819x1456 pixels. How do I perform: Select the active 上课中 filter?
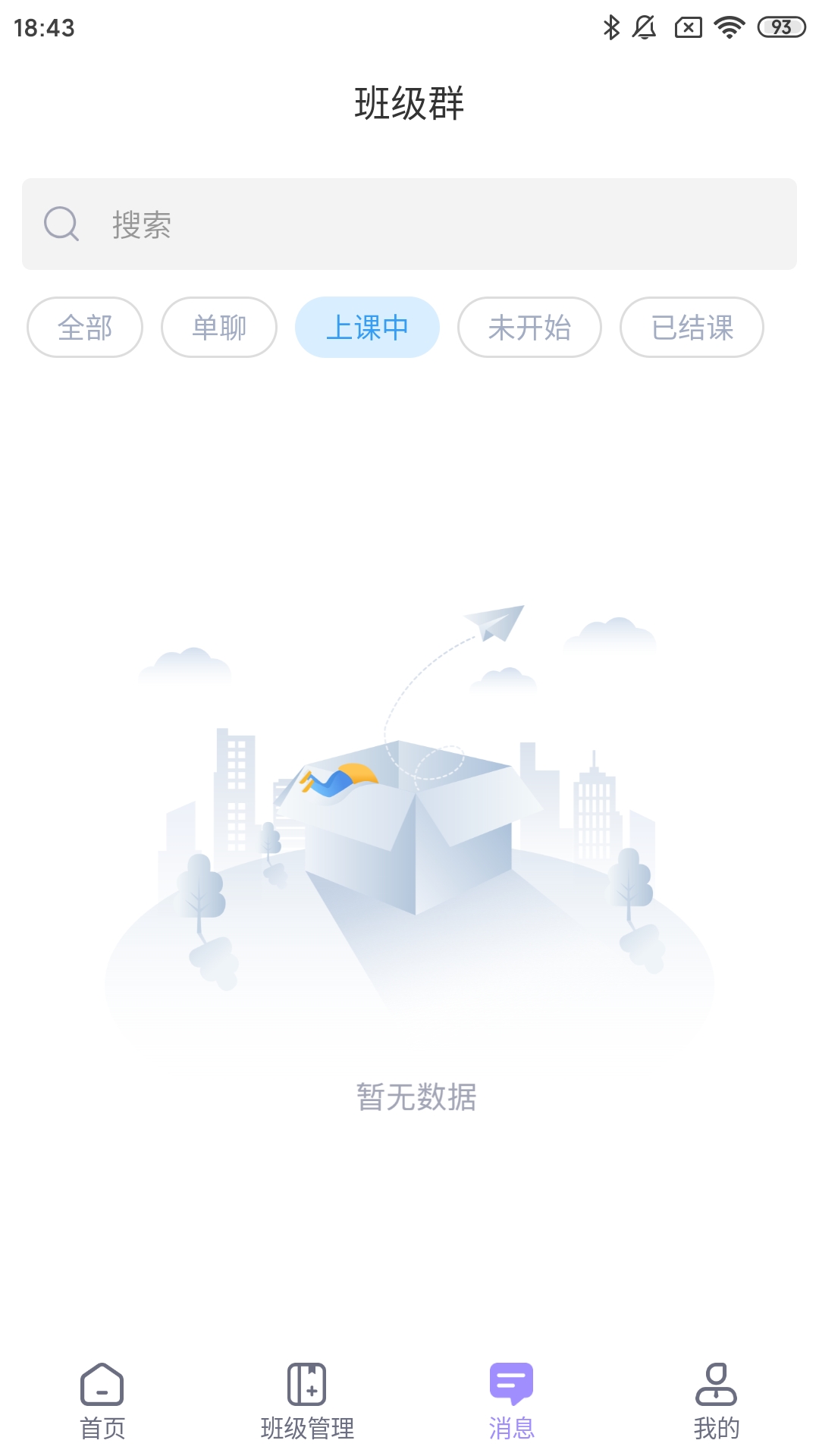pyautogui.click(x=367, y=327)
